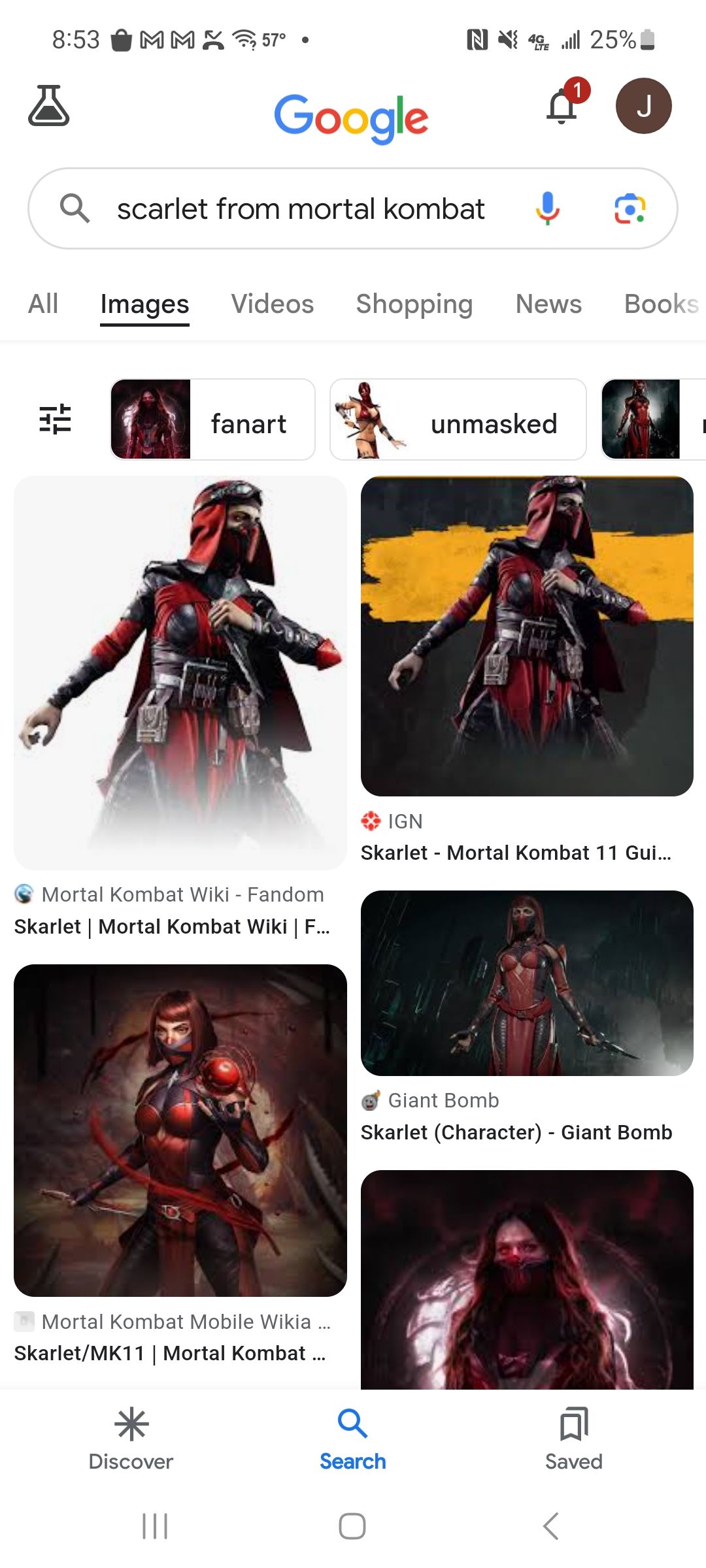The image size is (706, 1568).
Task: Open image search filter options
Action: click(x=56, y=419)
